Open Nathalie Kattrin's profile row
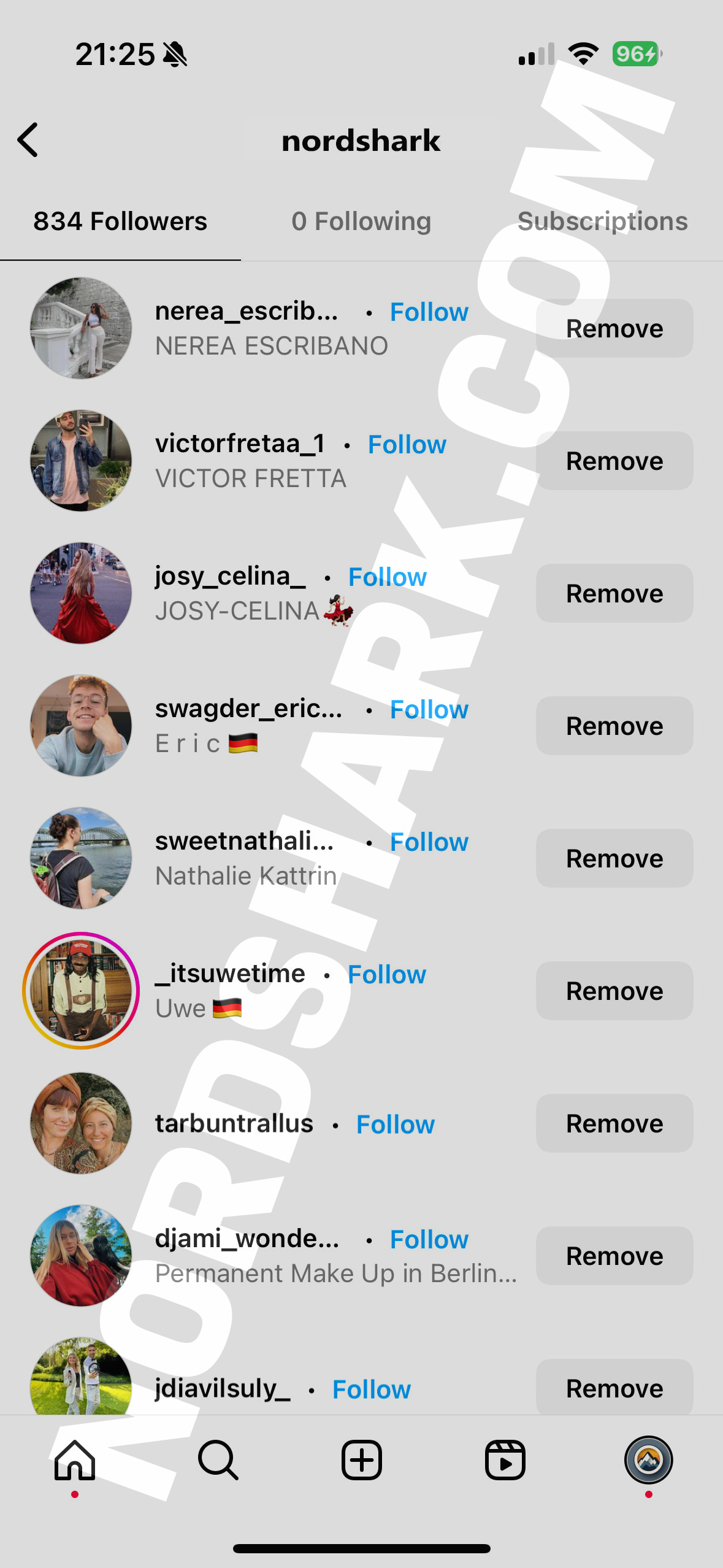The image size is (723, 1568). pyautogui.click(x=245, y=859)
